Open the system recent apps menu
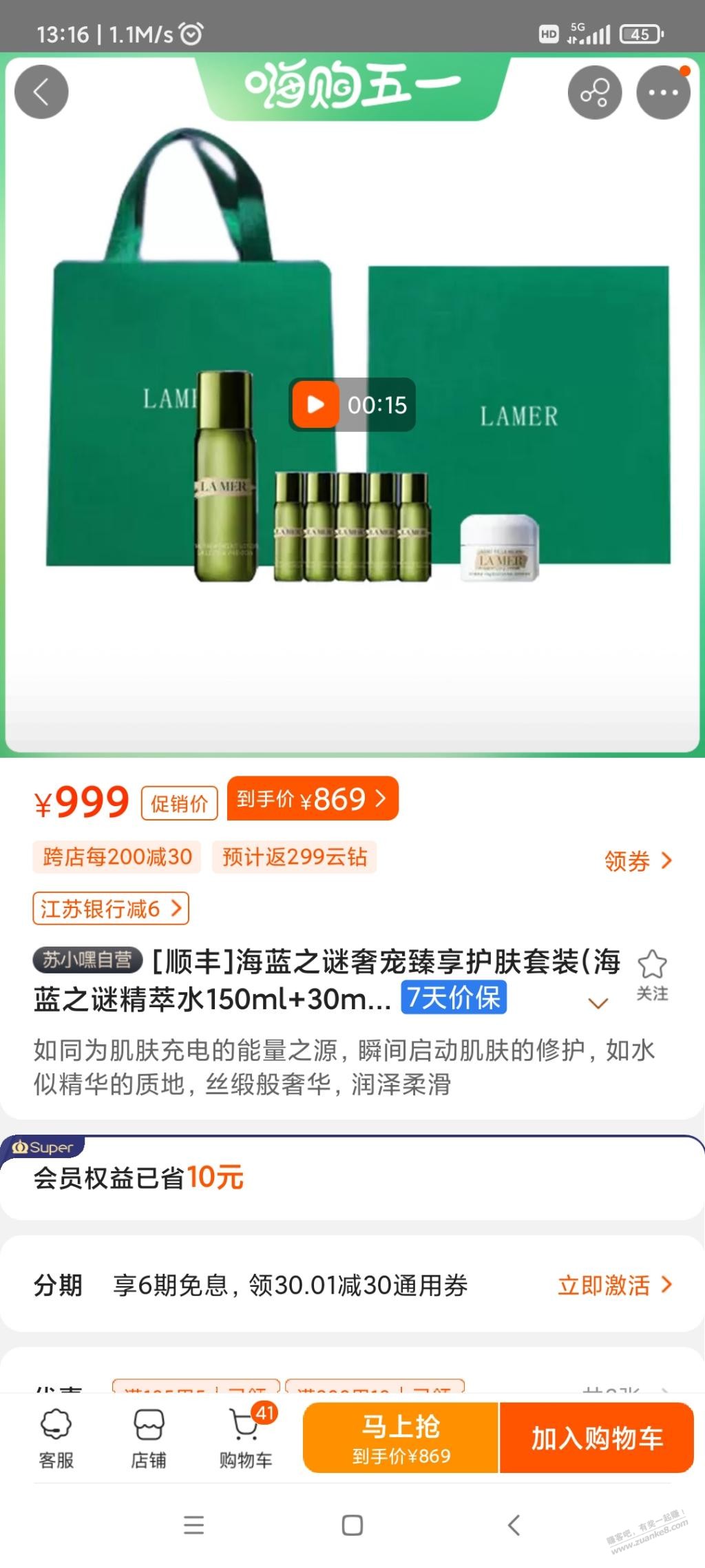Image resolution: width=705 pixels, height=1568 pixels. pos(194,1525)
